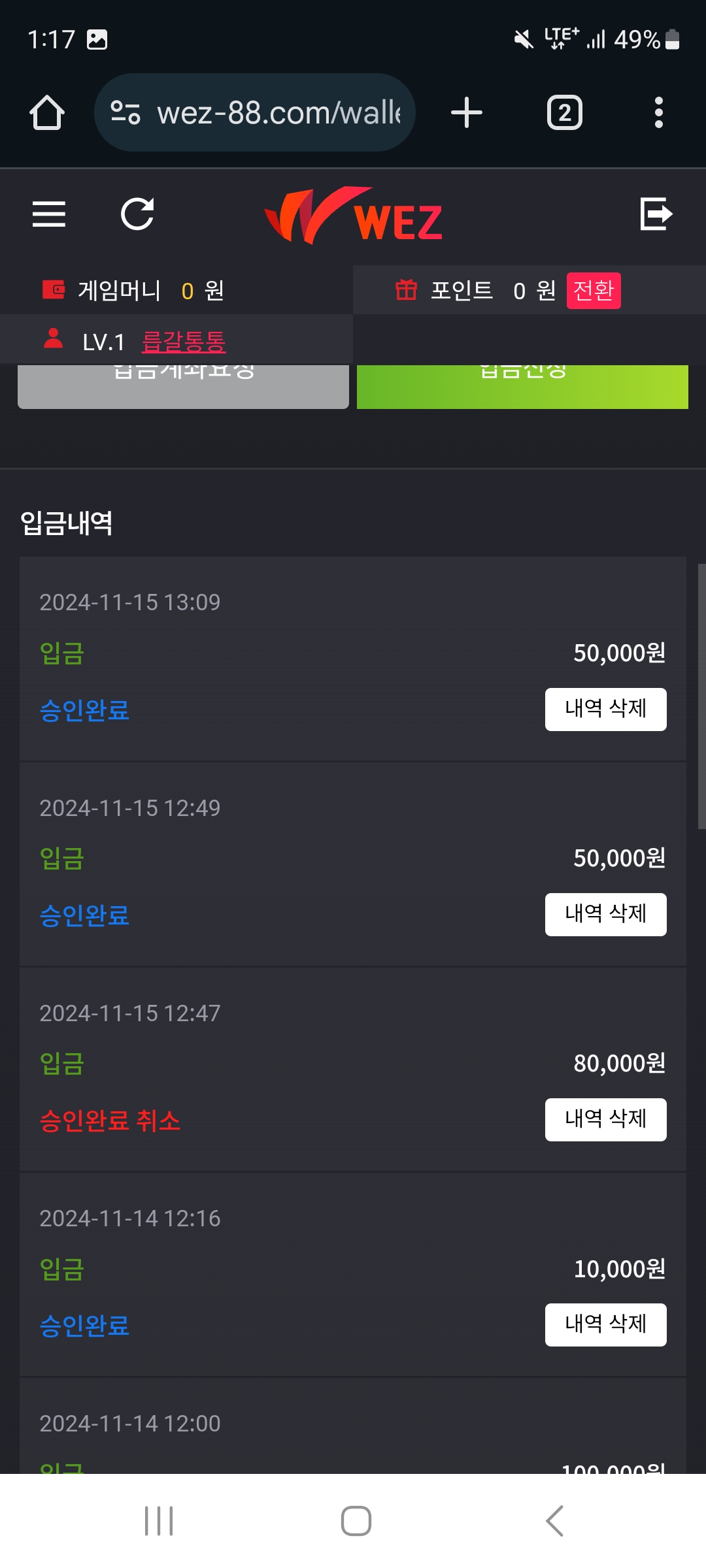Delete the 10,000원 deposit record from 11-14
This screenshot has width=706, height=1568.
pos(606,1324)
